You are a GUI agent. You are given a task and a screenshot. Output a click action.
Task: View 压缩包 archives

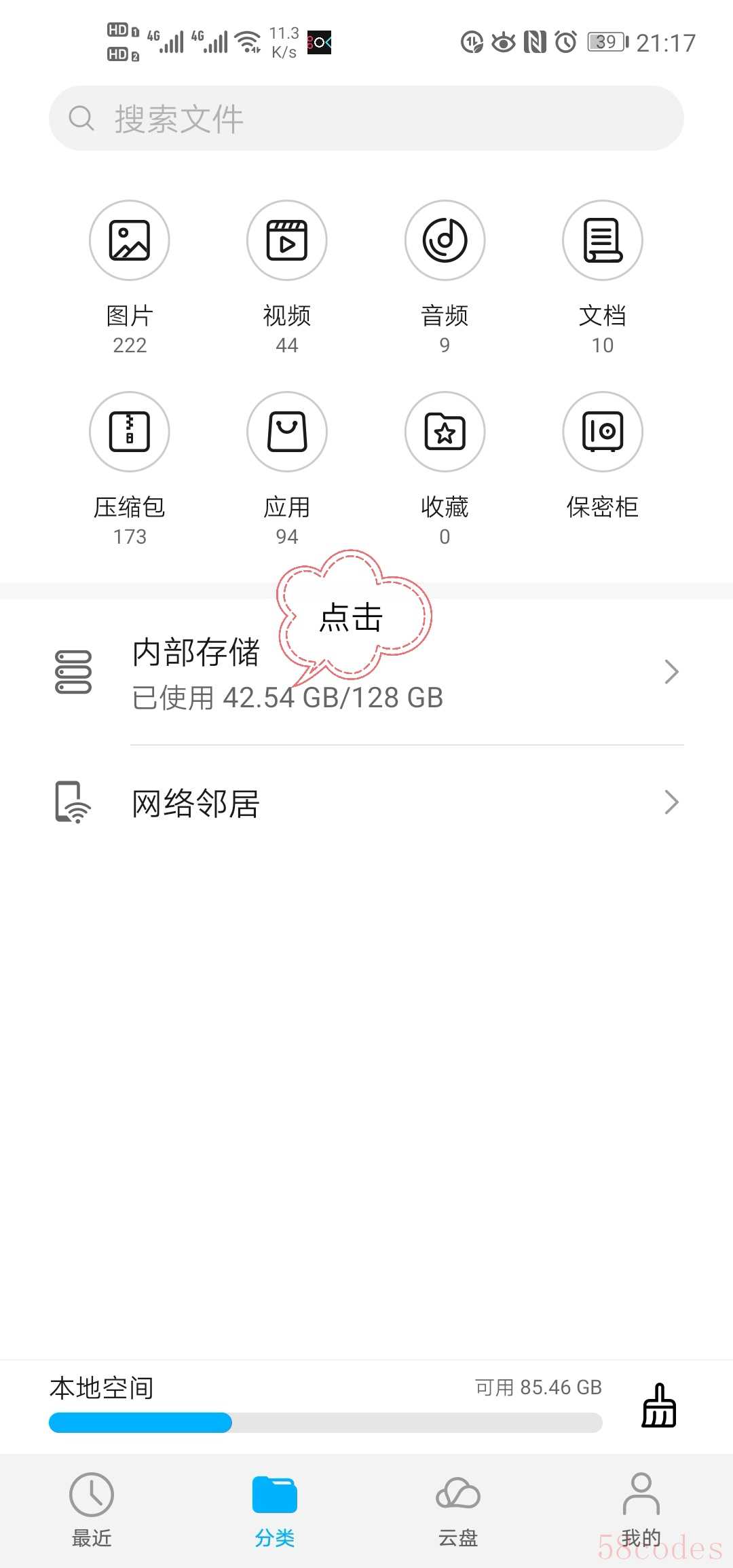tap(129, 432)
